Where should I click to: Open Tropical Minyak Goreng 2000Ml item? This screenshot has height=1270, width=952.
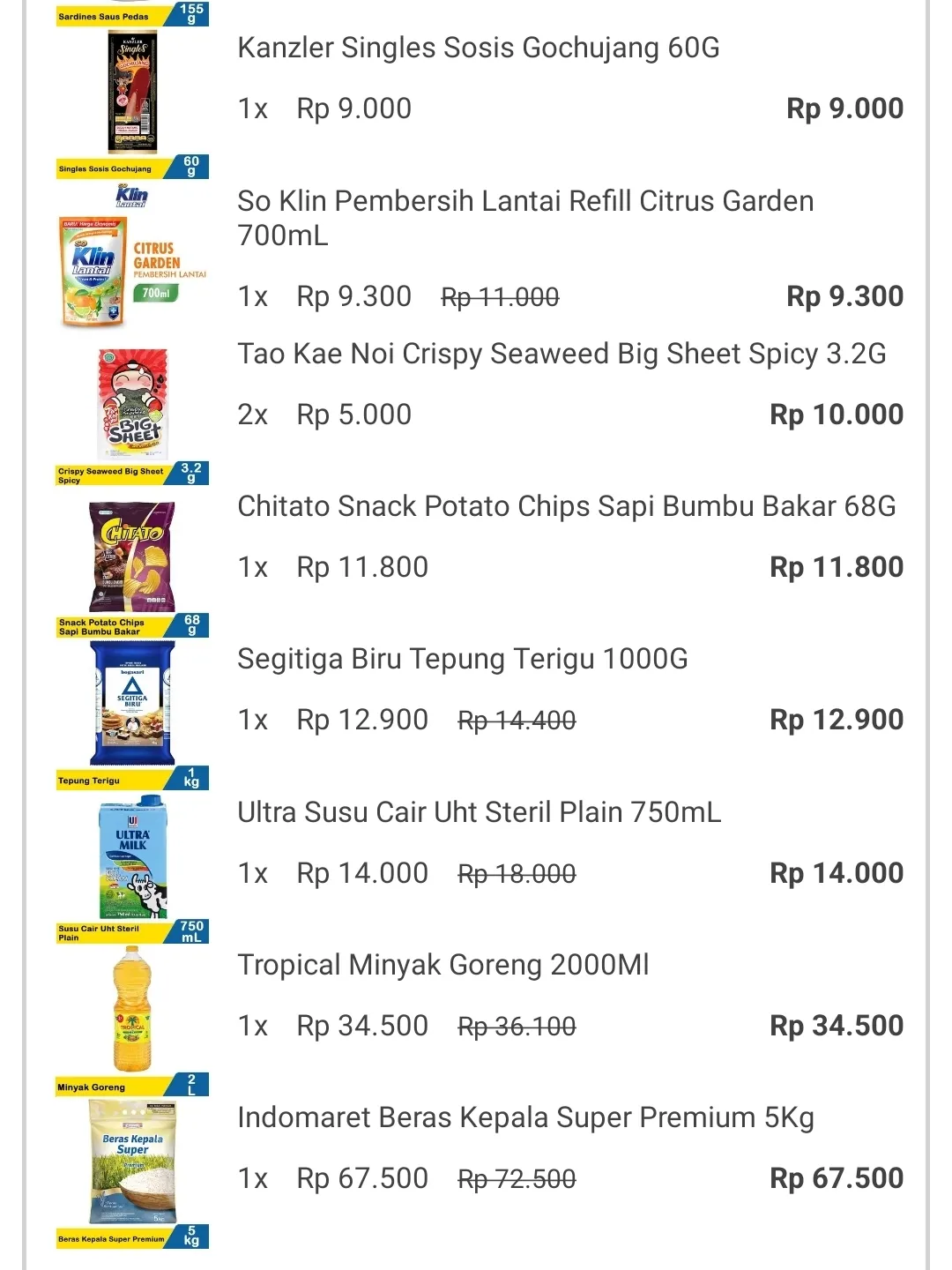tap(443, 965)
